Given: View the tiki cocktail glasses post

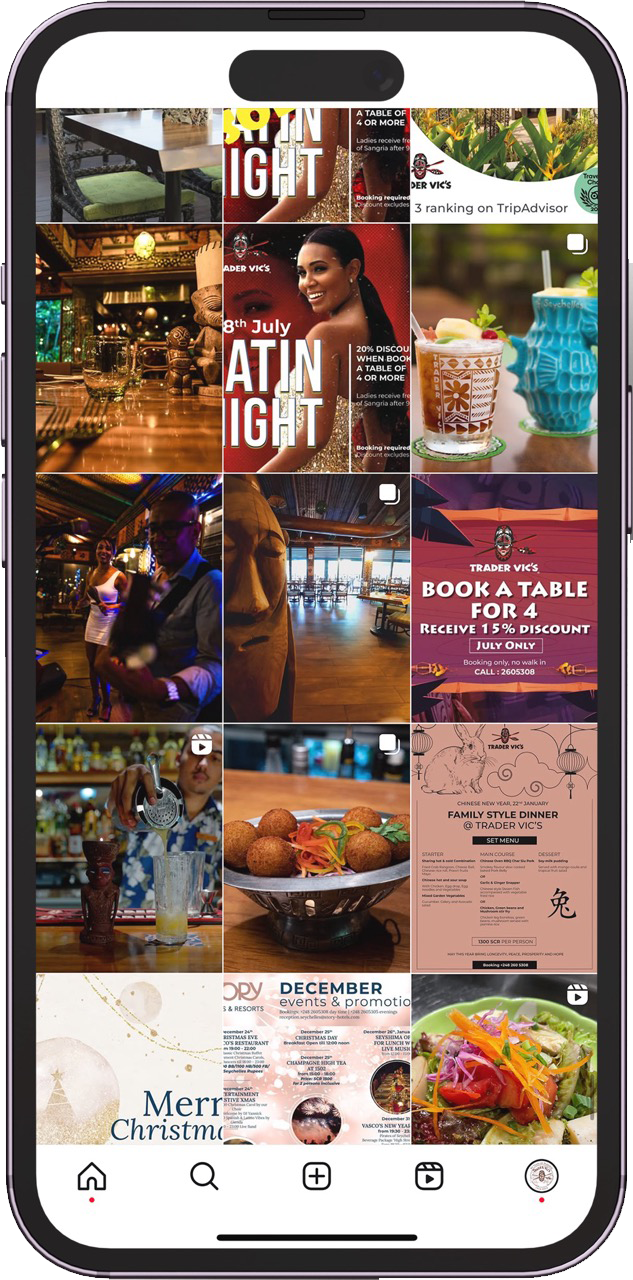Looking at the screenshot, I should 504,347.
